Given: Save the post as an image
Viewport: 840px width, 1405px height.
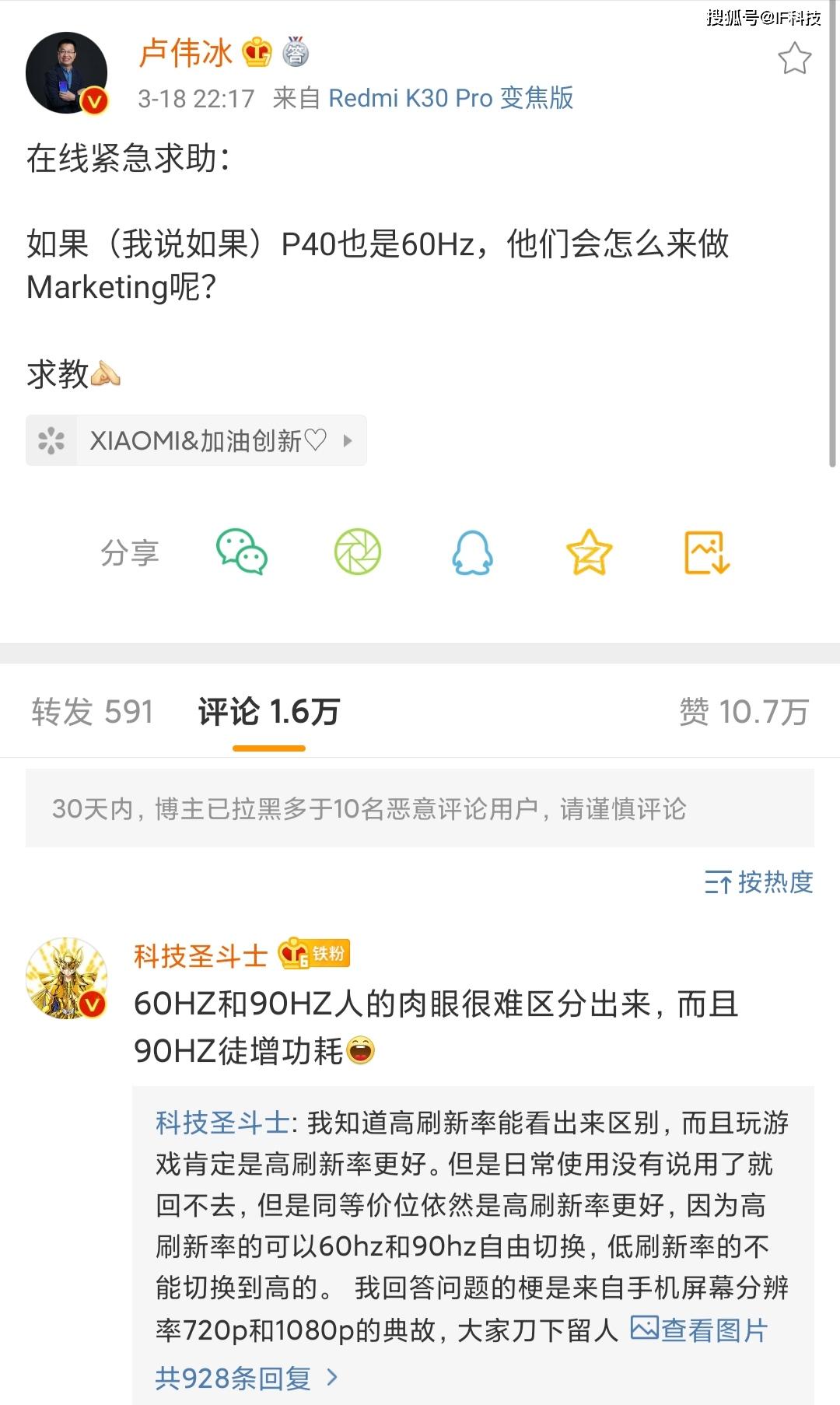Looking at the screenshot, I should click(706, 552).
